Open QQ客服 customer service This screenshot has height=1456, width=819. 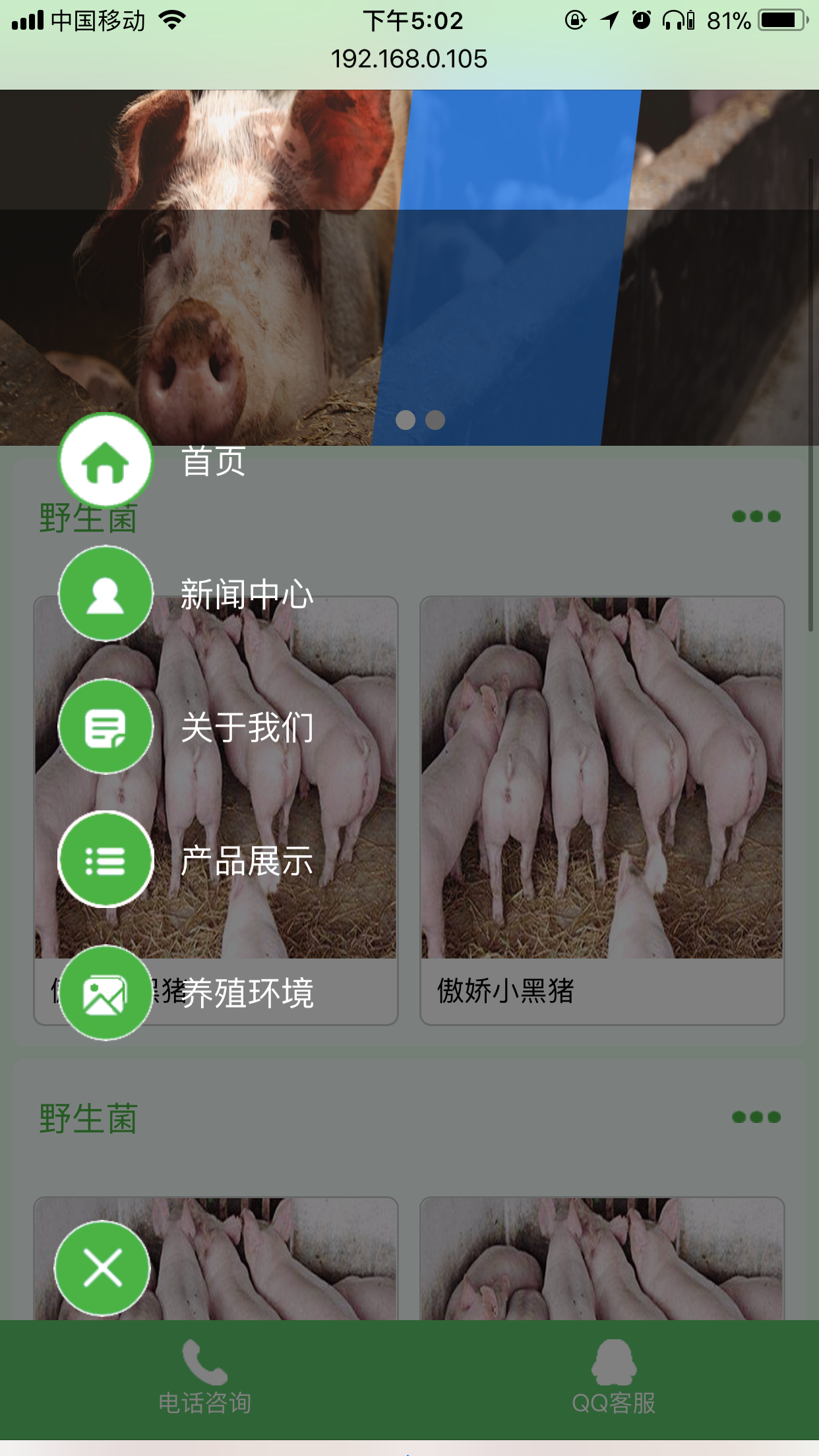pos(613,1380)
